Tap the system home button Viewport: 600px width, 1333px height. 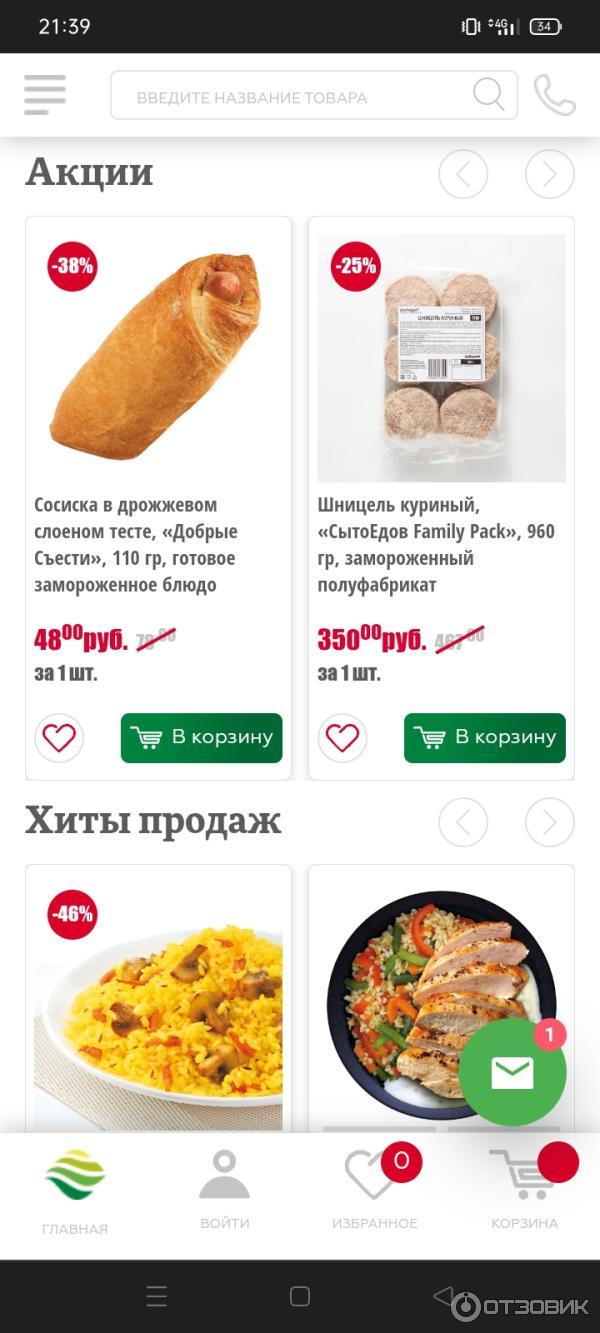300,1297
